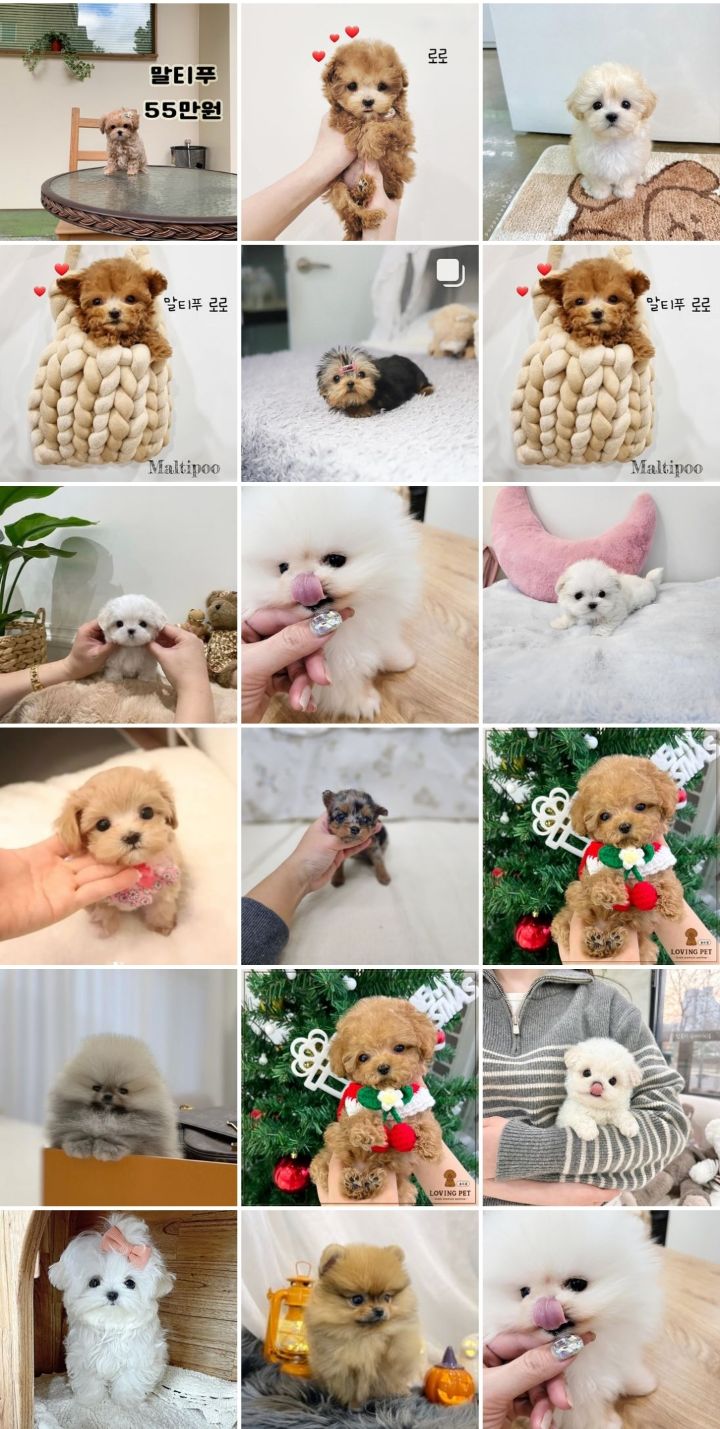Open the 말티푸 55만원 post on glass table
Image resolution: width=720 pixels, height=1429 pixels.
click(x=118, y=121)
